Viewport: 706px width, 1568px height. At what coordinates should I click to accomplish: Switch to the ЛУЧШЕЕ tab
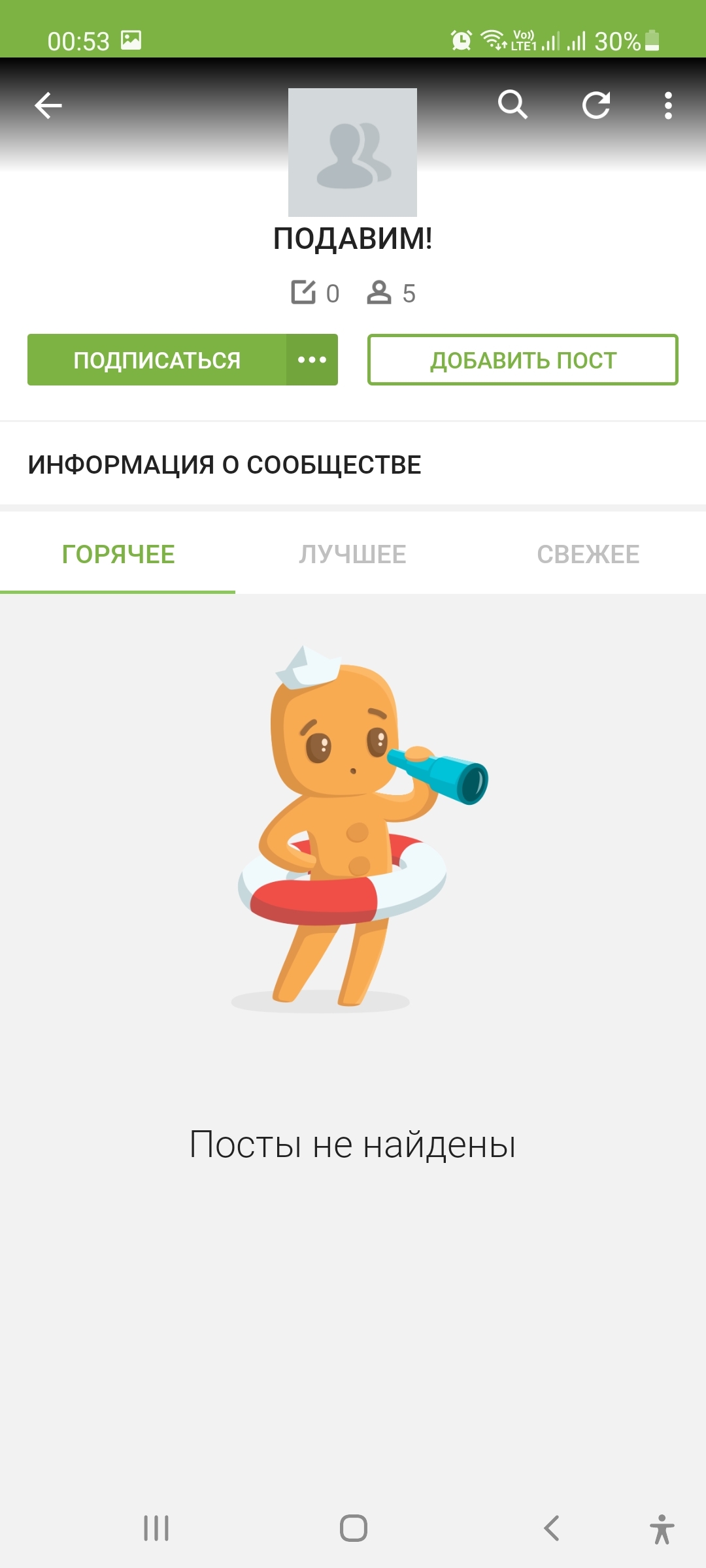[x=352, y=554]
